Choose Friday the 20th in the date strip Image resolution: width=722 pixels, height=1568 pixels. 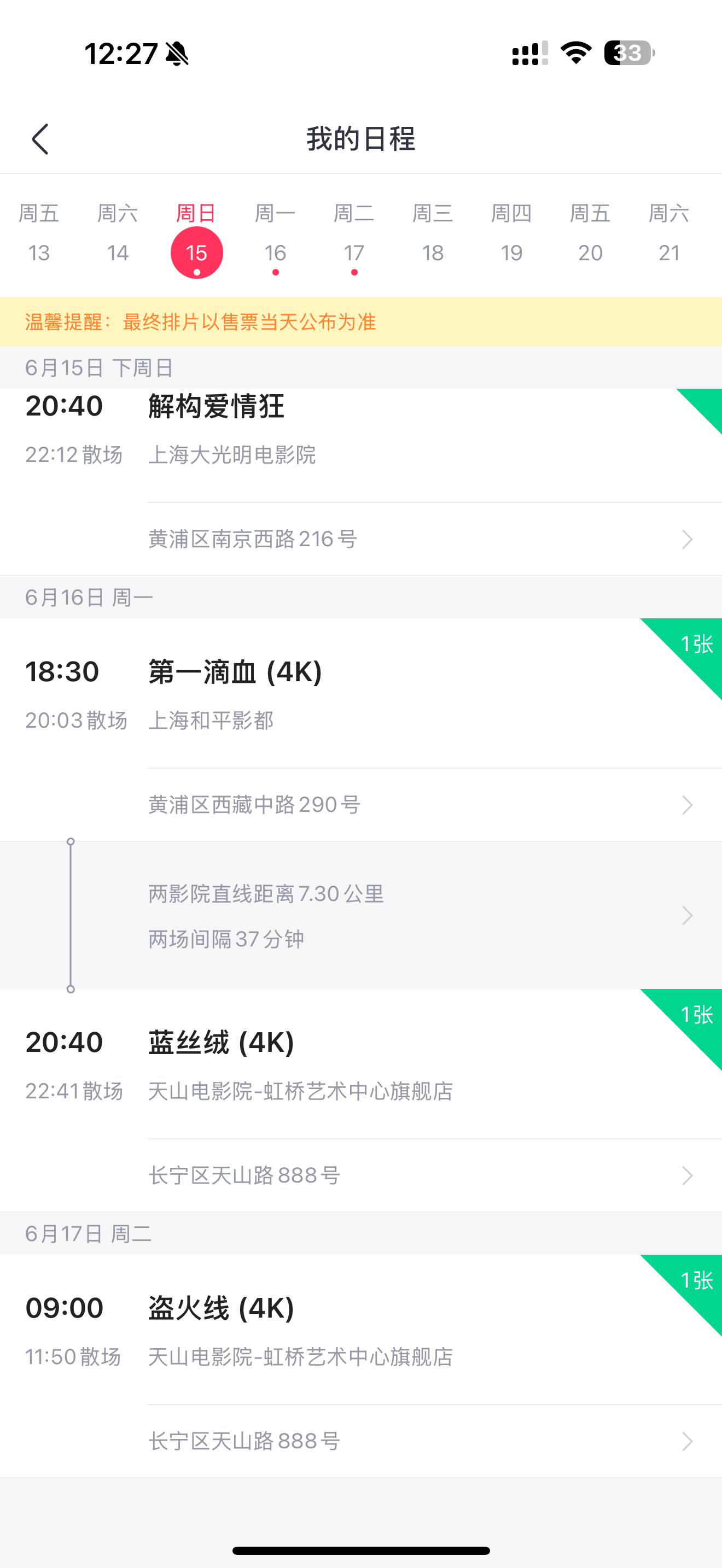[590, 235]
